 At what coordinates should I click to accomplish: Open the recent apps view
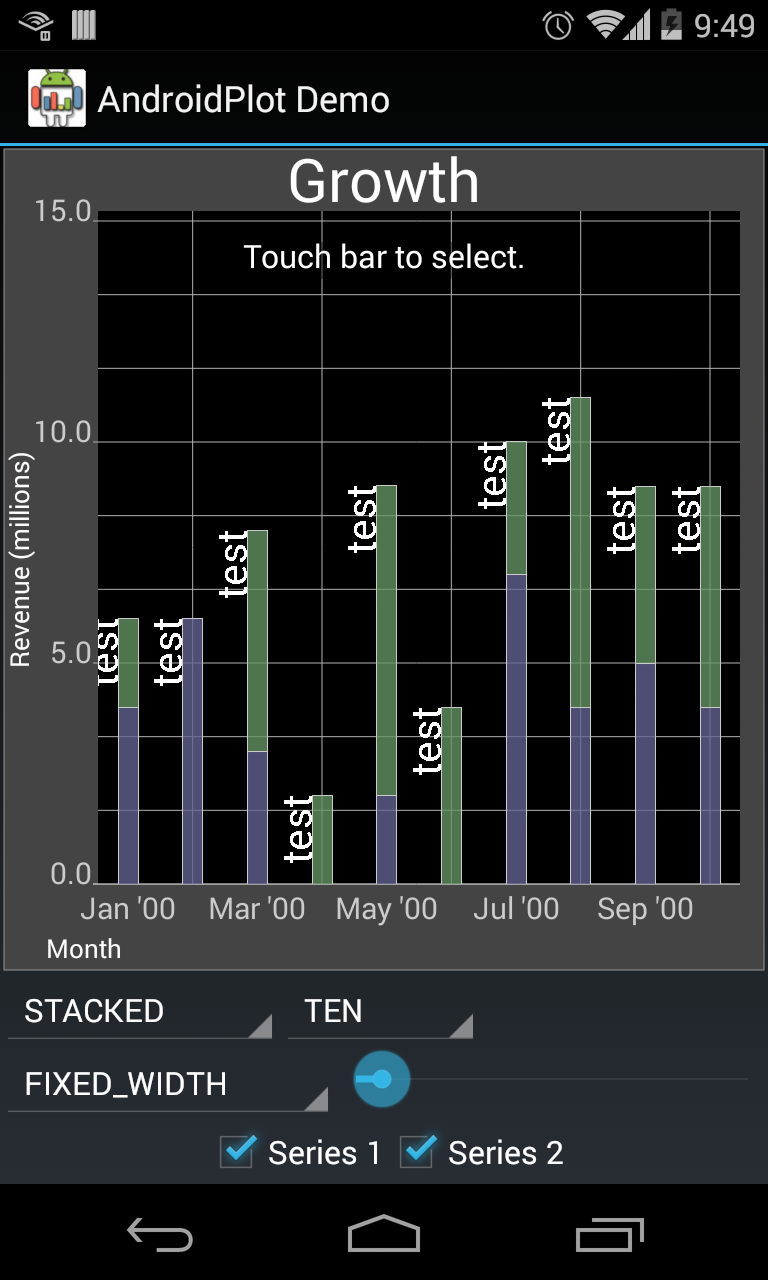click(610, 1236)
